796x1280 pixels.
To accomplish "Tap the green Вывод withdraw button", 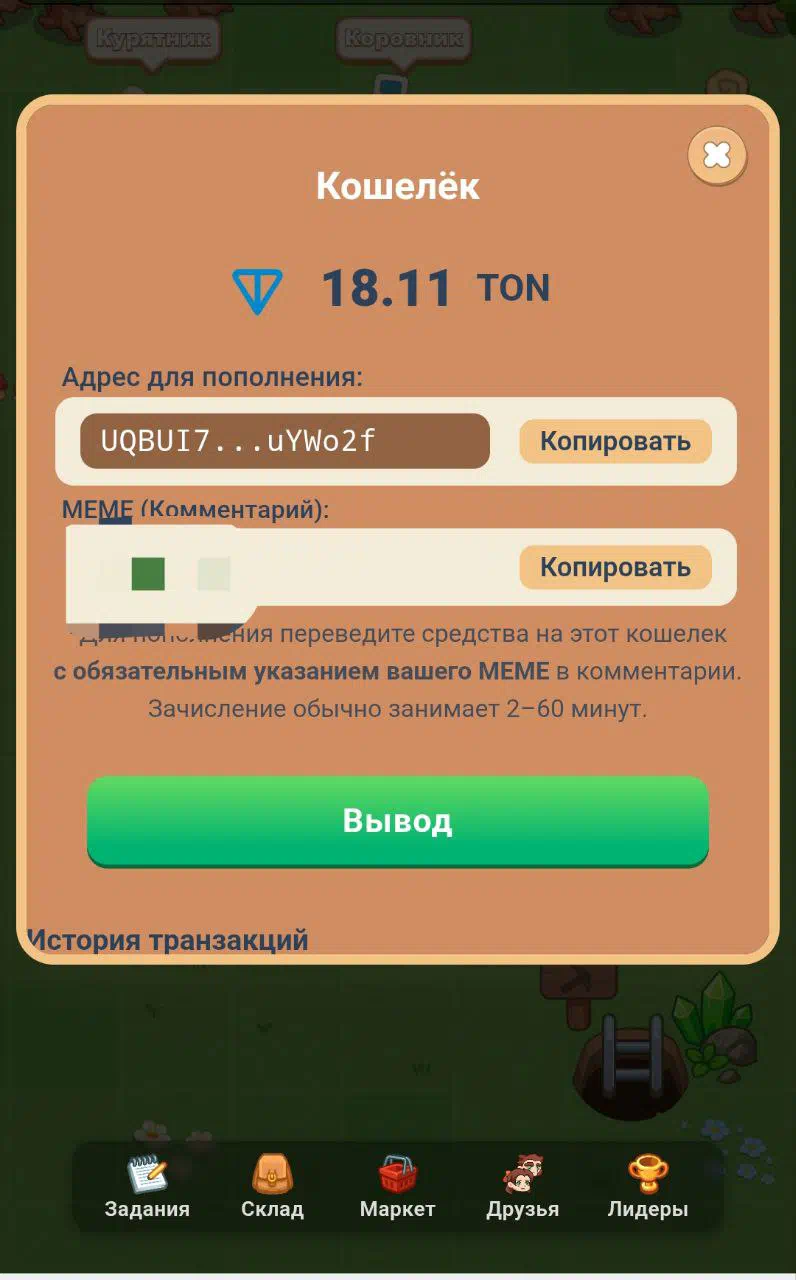I will point(398,821).
